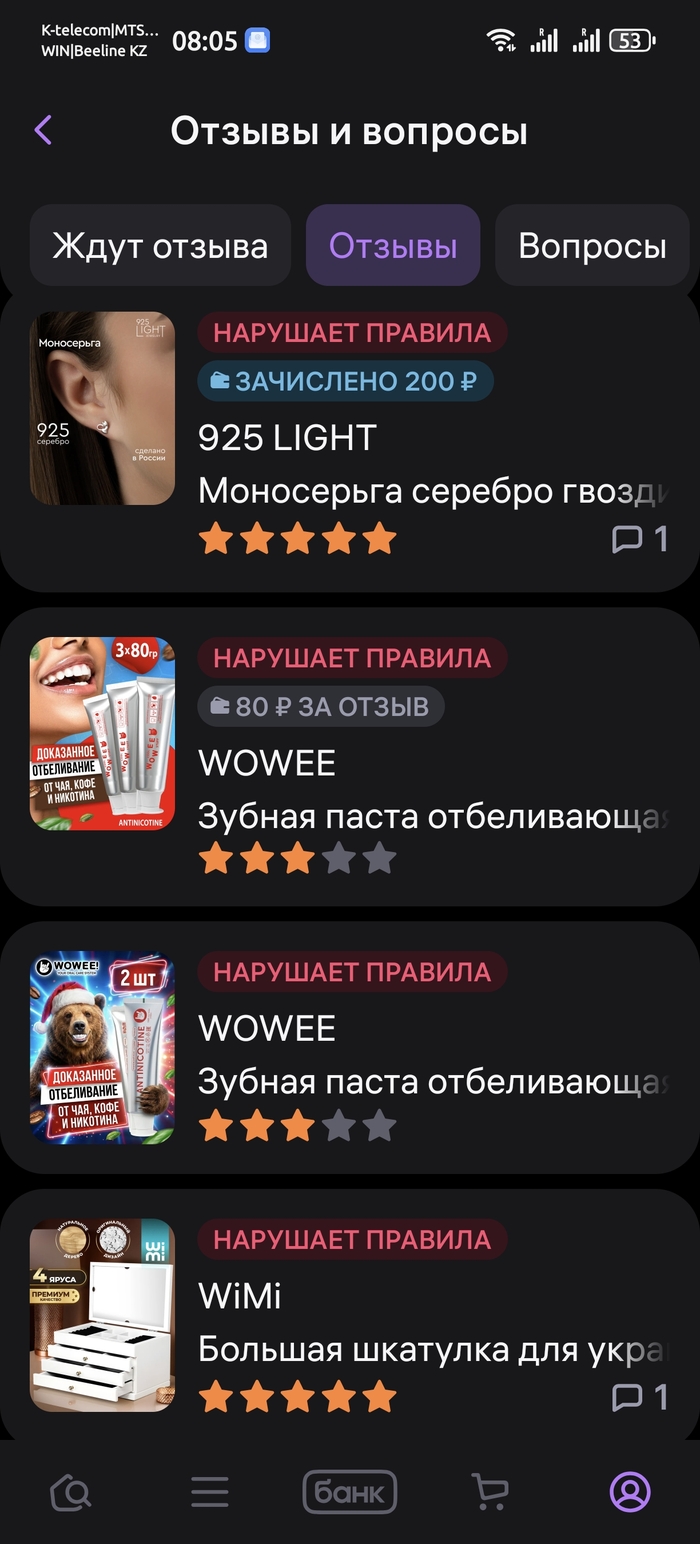Switch to the Ждут отзыва tab

point(160,246)
